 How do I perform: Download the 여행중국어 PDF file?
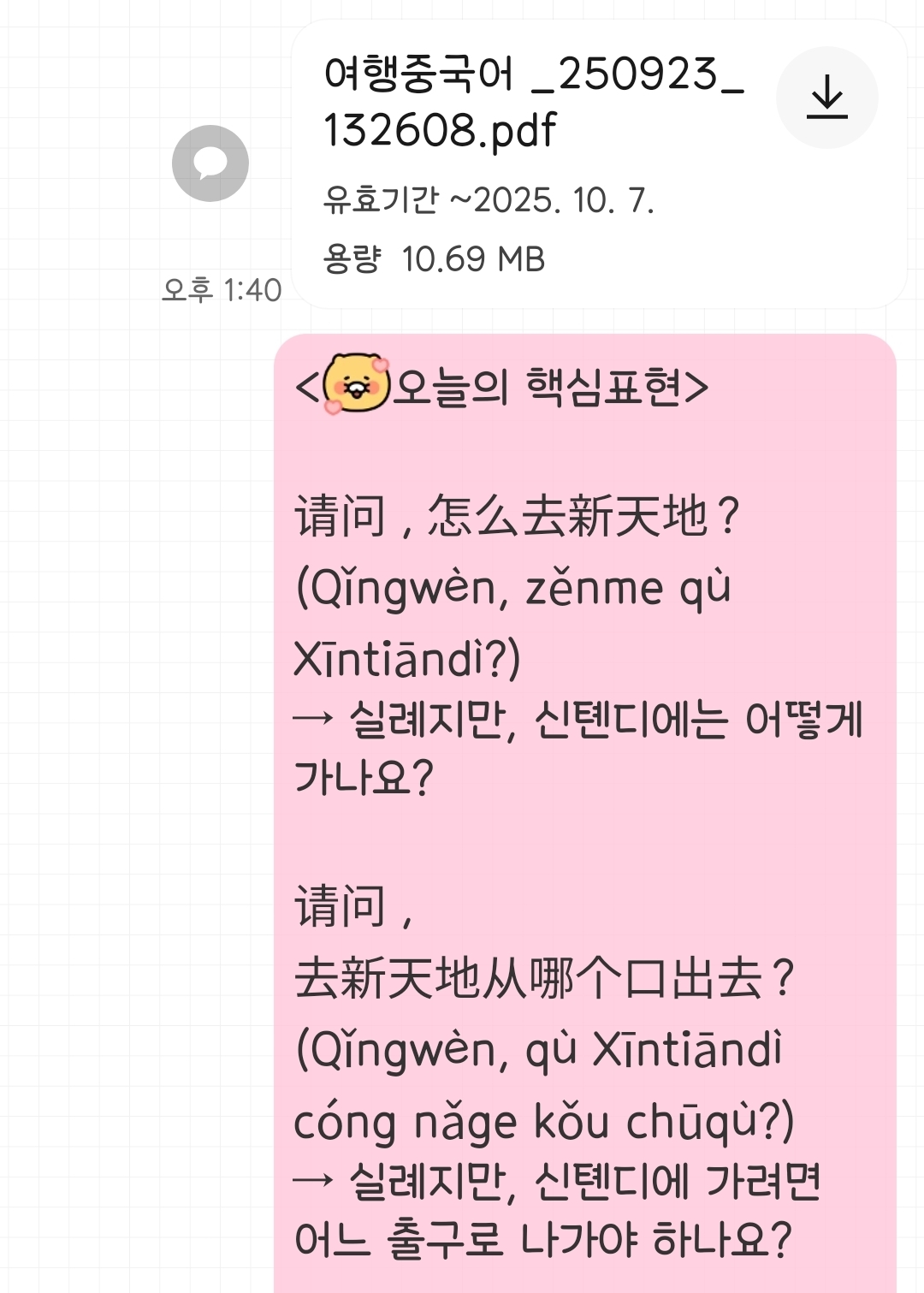(826, 98)
